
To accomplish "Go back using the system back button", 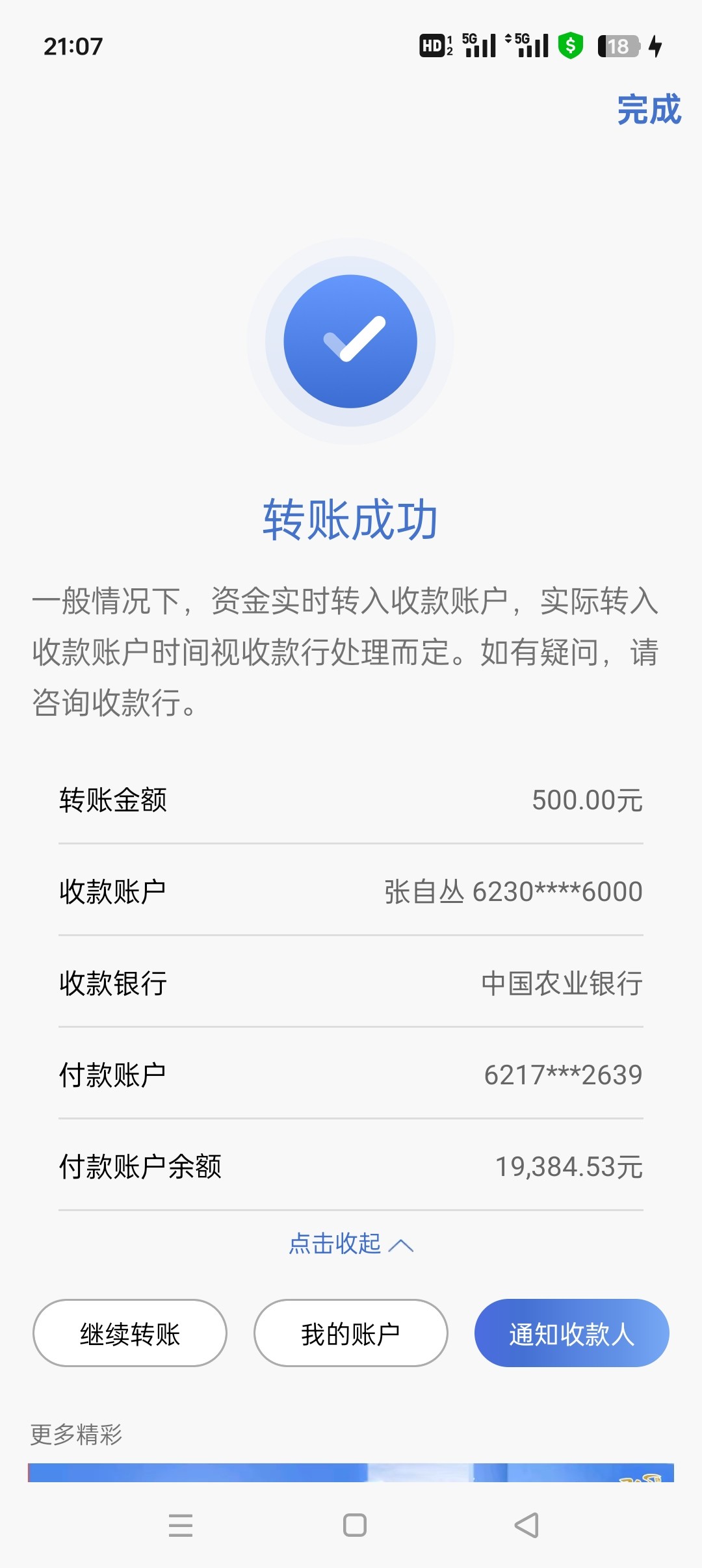I will tap(526, 1525).
